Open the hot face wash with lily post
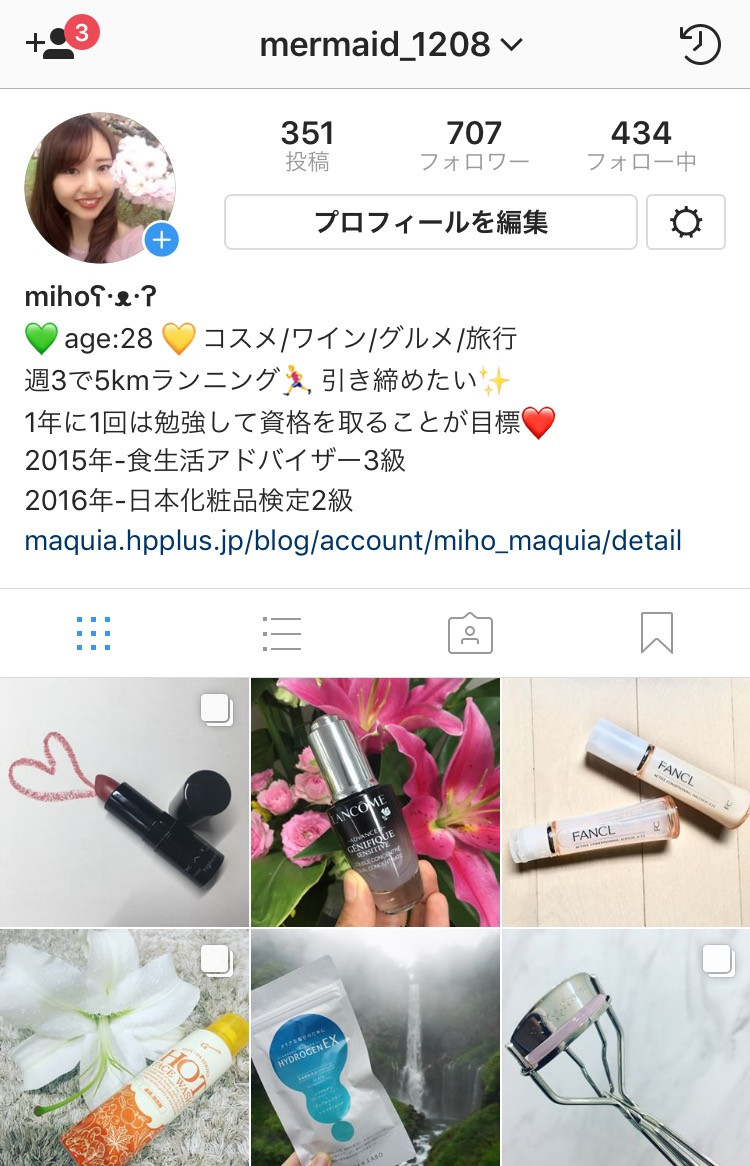This screenshot has width=750, height=1166. pos(124,1048)
